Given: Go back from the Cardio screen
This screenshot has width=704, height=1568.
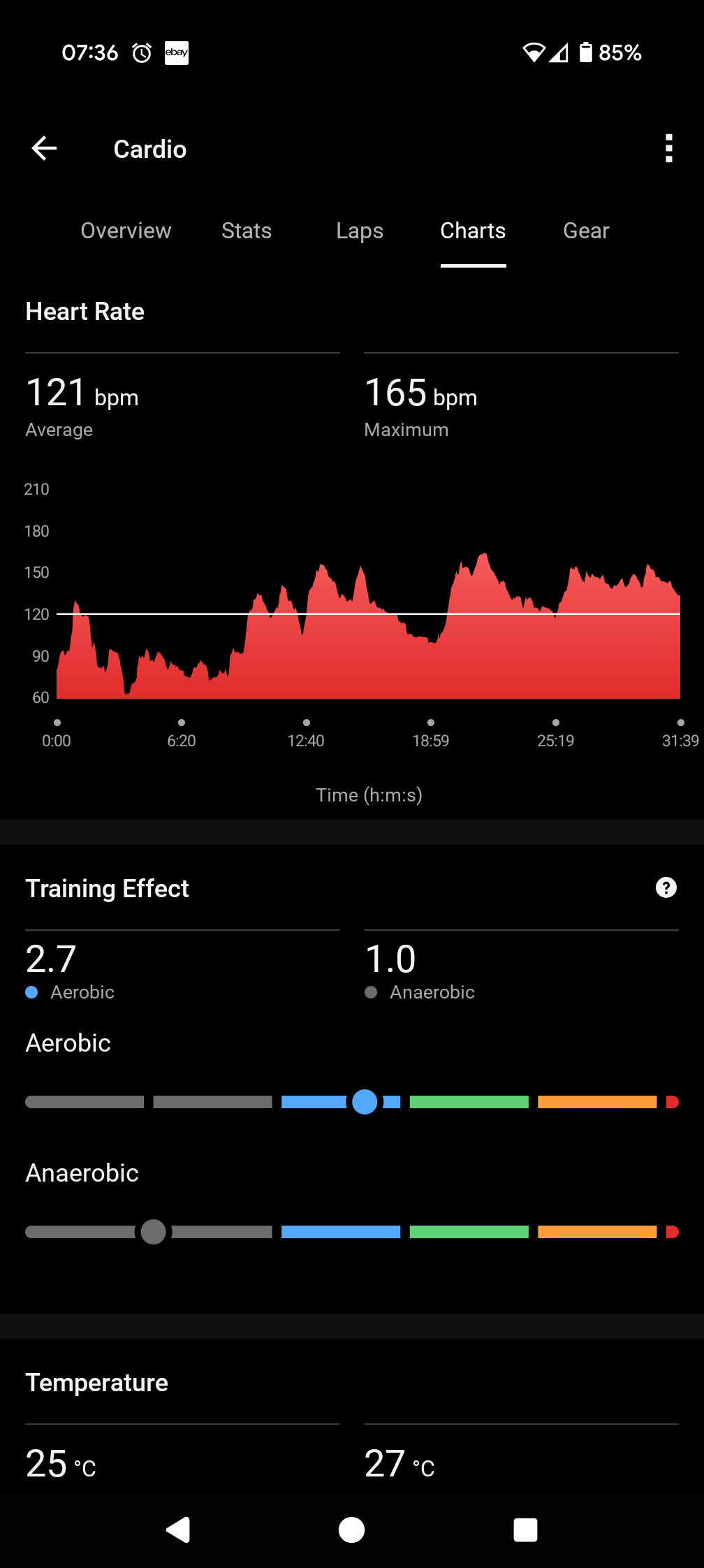Looking at the screenshot, I should coord(44,148).
